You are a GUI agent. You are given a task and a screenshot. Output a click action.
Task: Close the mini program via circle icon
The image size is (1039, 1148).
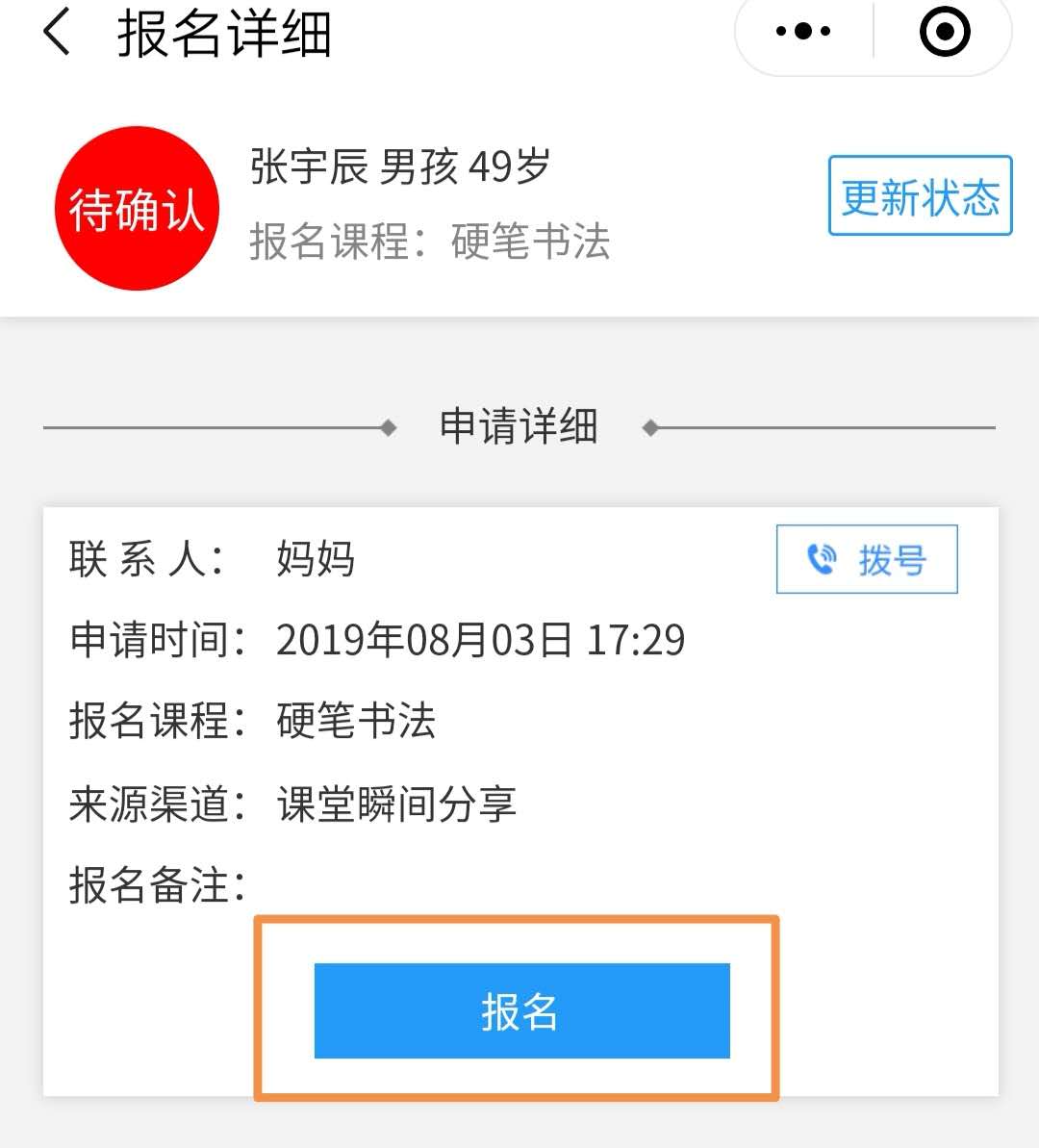[944, 32]
